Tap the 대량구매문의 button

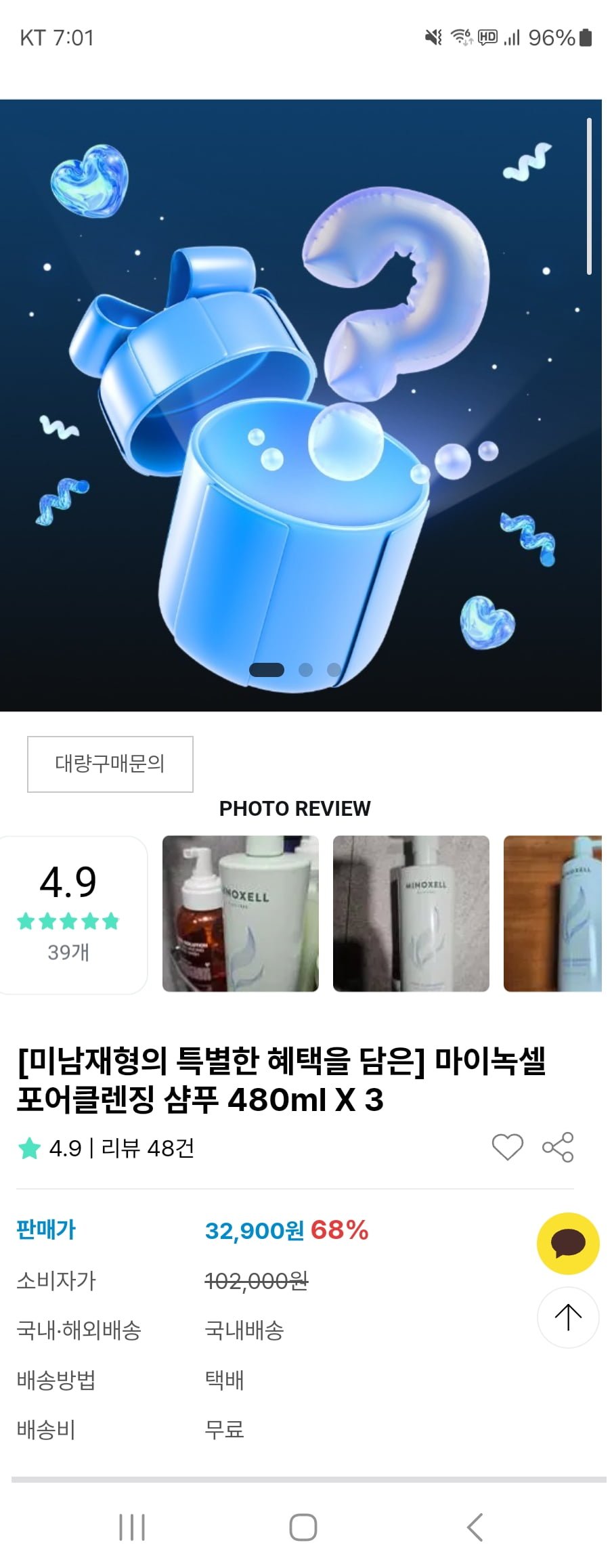(x=110, y=764)
